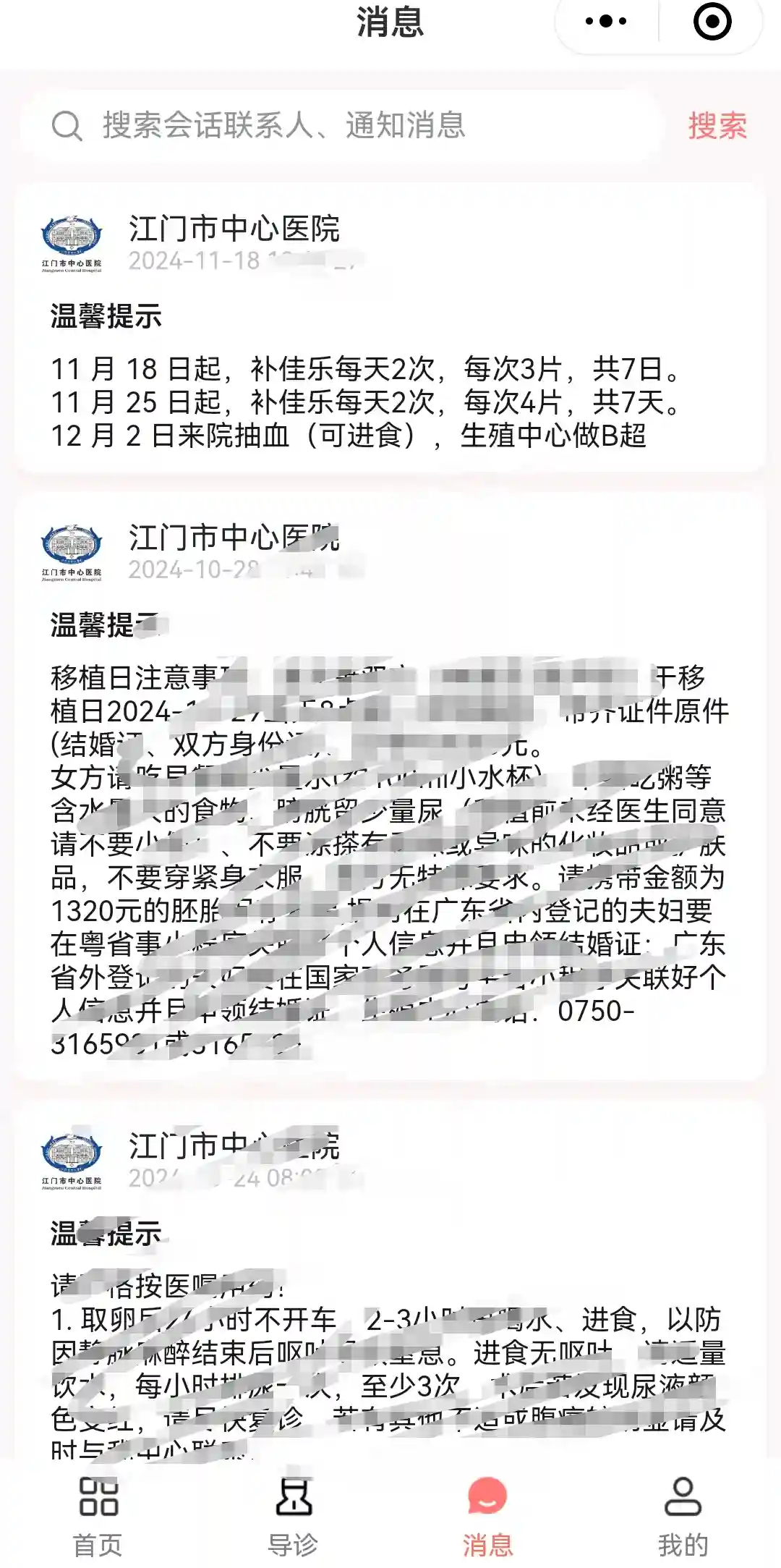Switch to the 导诊 tab

coord(293,1515)
